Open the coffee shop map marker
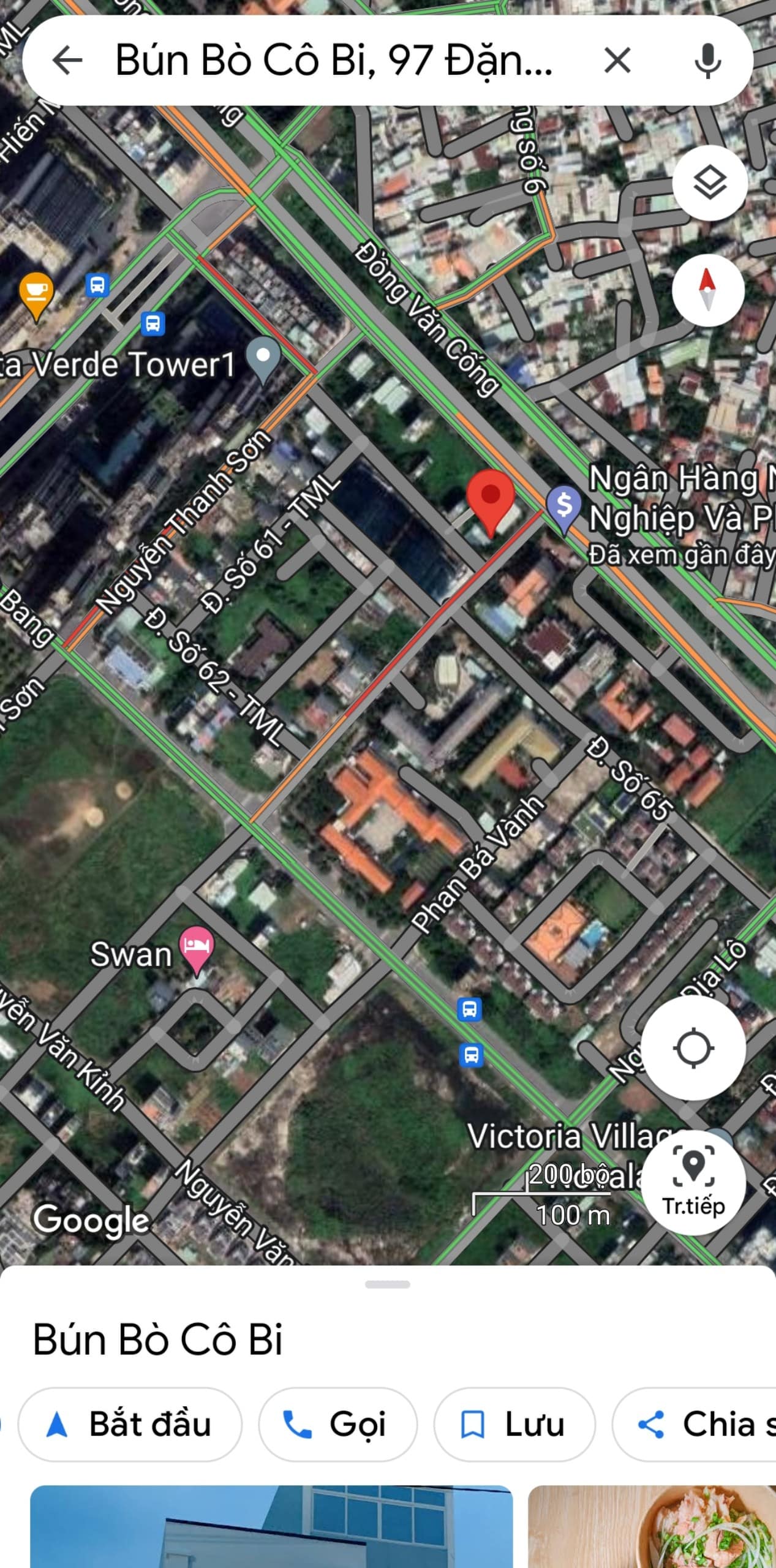This screenshot has width=776, height=1568. tap(36, 293)
